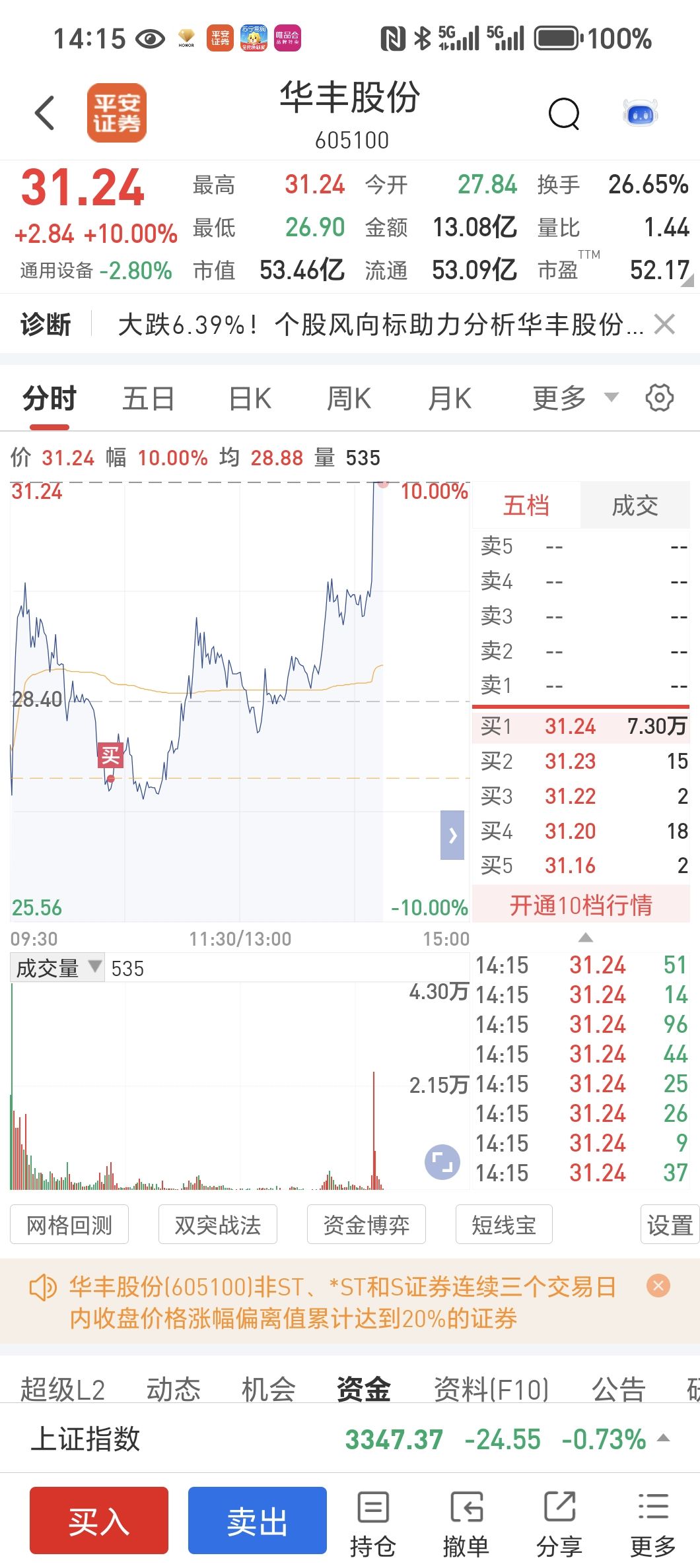Image resolution: width=700 pixels, height=1568 pixels.
Task: Open the 成交量 indicator dropdown
Action: coord(58,968)
